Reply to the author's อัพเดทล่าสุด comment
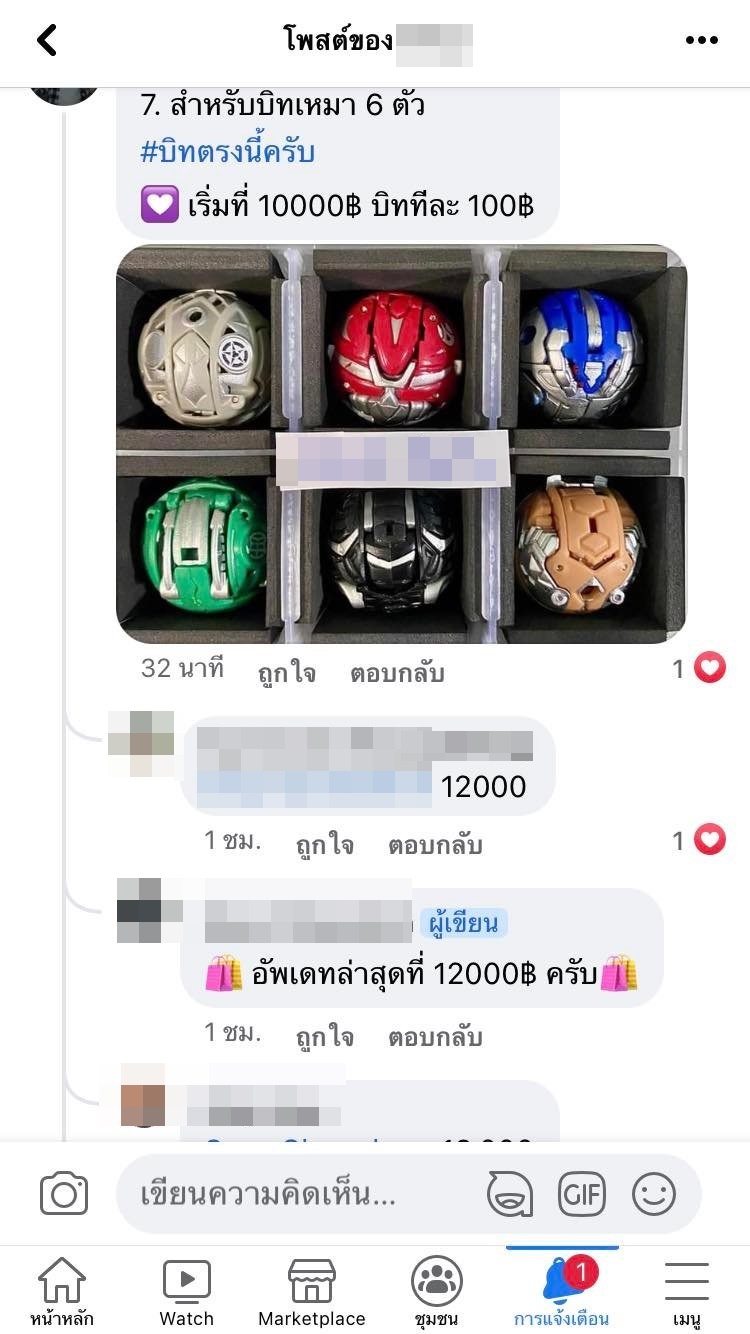This screenshot has width=750, height=1334. (x=435, y=1036)
